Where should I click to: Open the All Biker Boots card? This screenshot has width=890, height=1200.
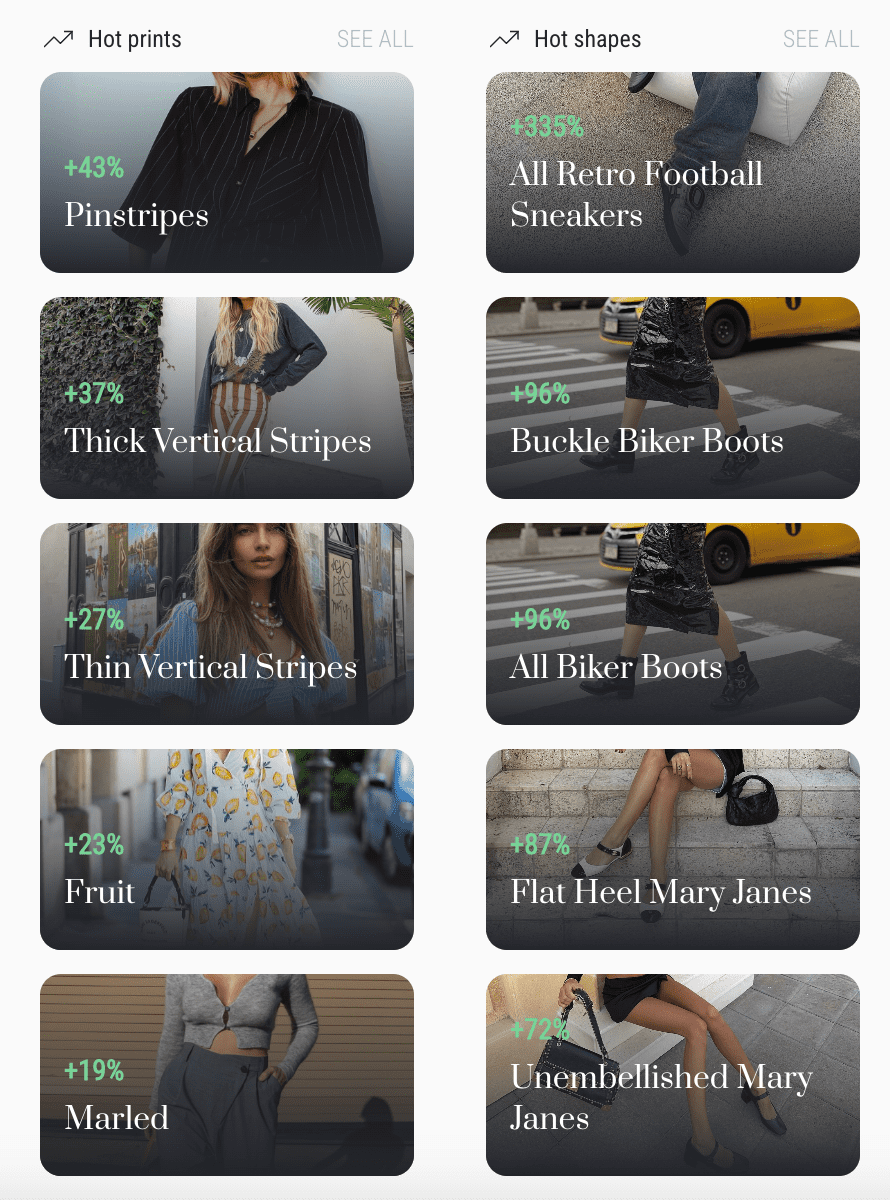pos(672,624)
